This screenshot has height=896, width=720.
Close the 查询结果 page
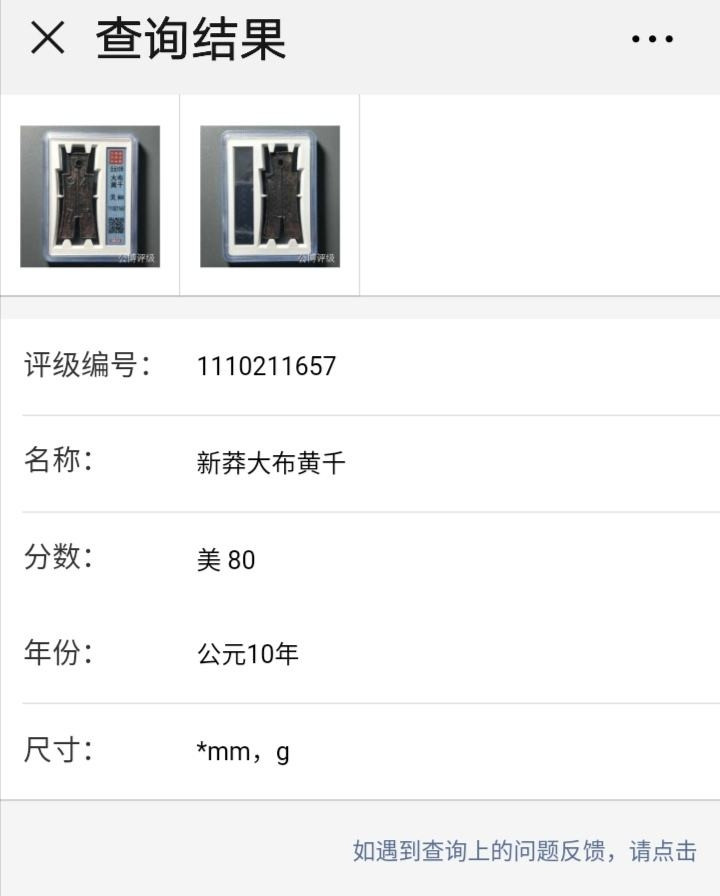pos(47,39)
